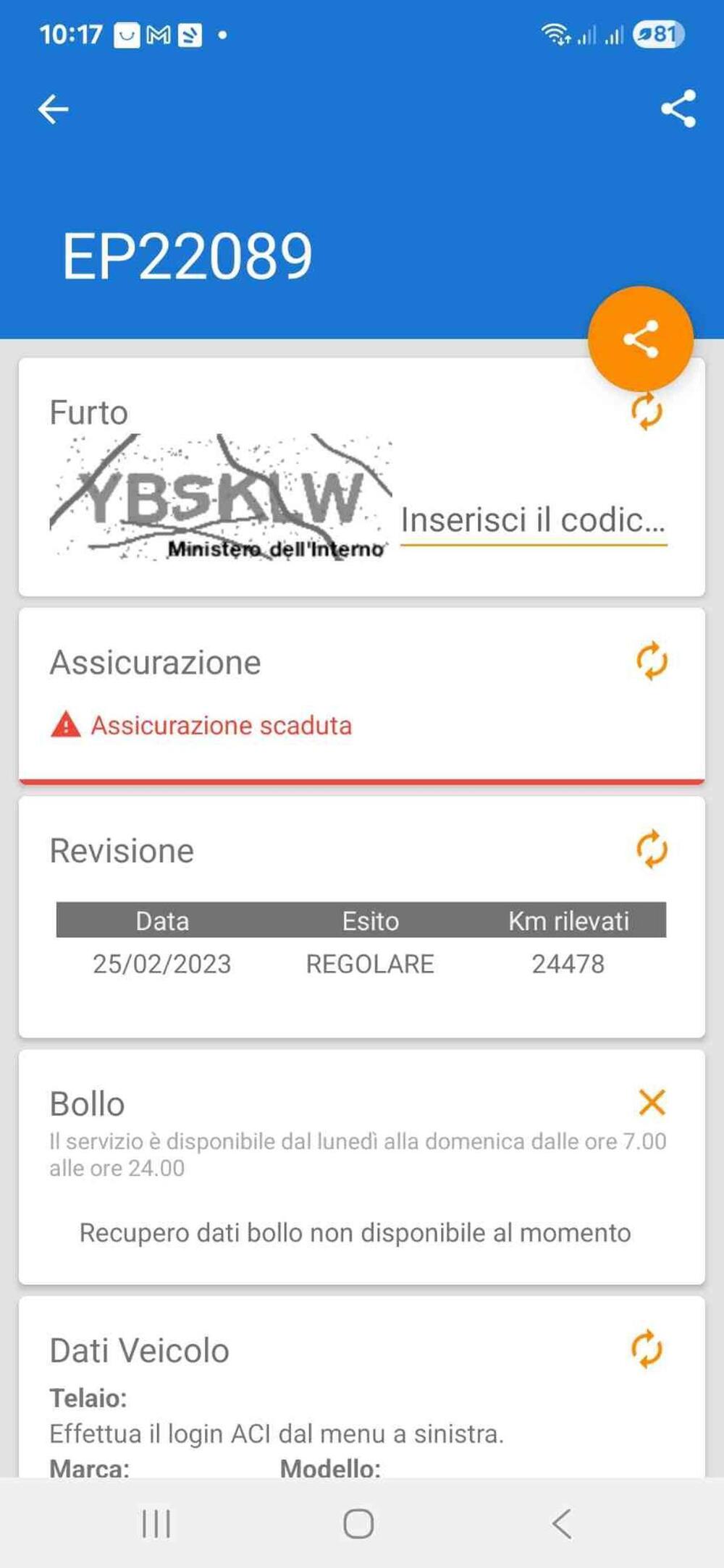Reload the Revisione inspection data

(x=649, y=850)
